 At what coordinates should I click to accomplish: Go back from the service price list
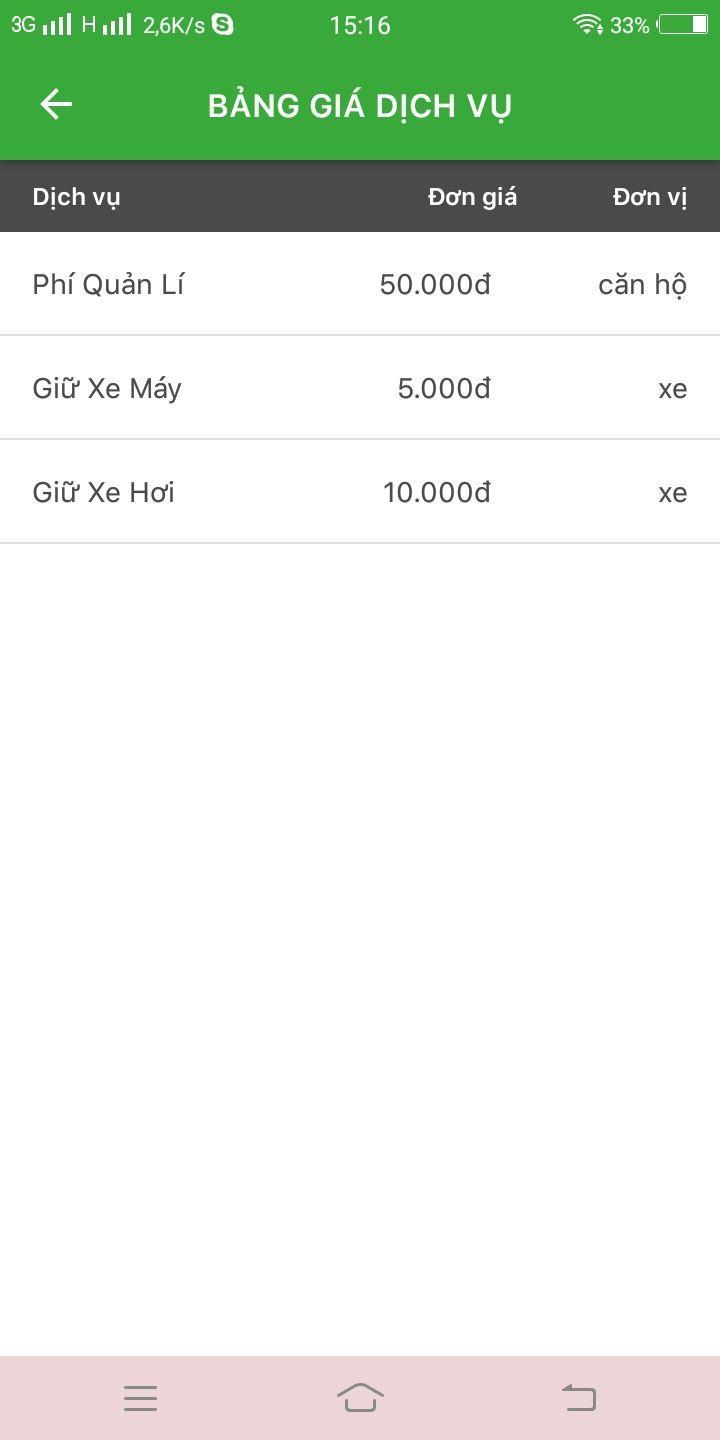pyautogui.click(x=56, y=104)
